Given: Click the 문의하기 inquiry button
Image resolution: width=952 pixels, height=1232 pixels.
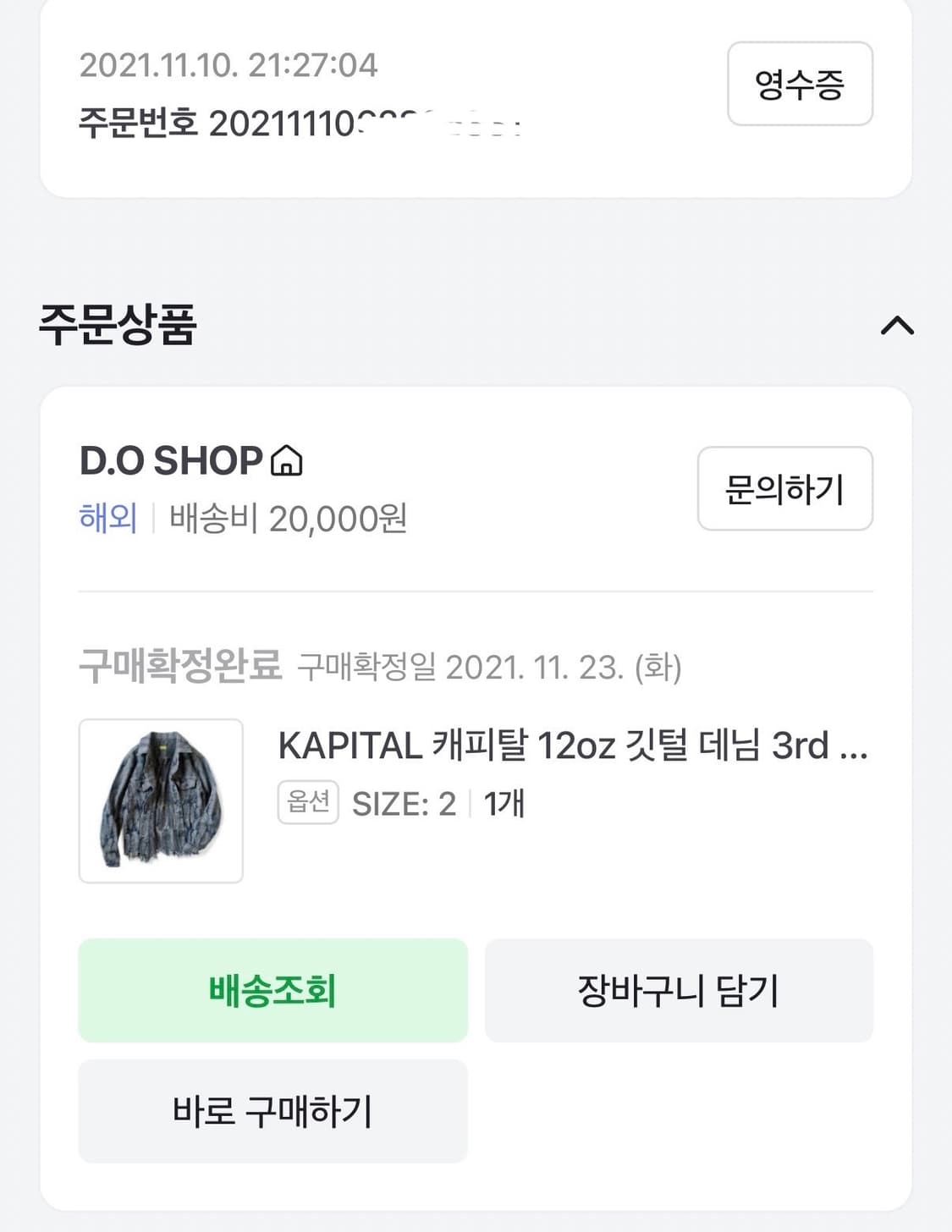Looking at the screenshot, I should click(x=784, y=489).
